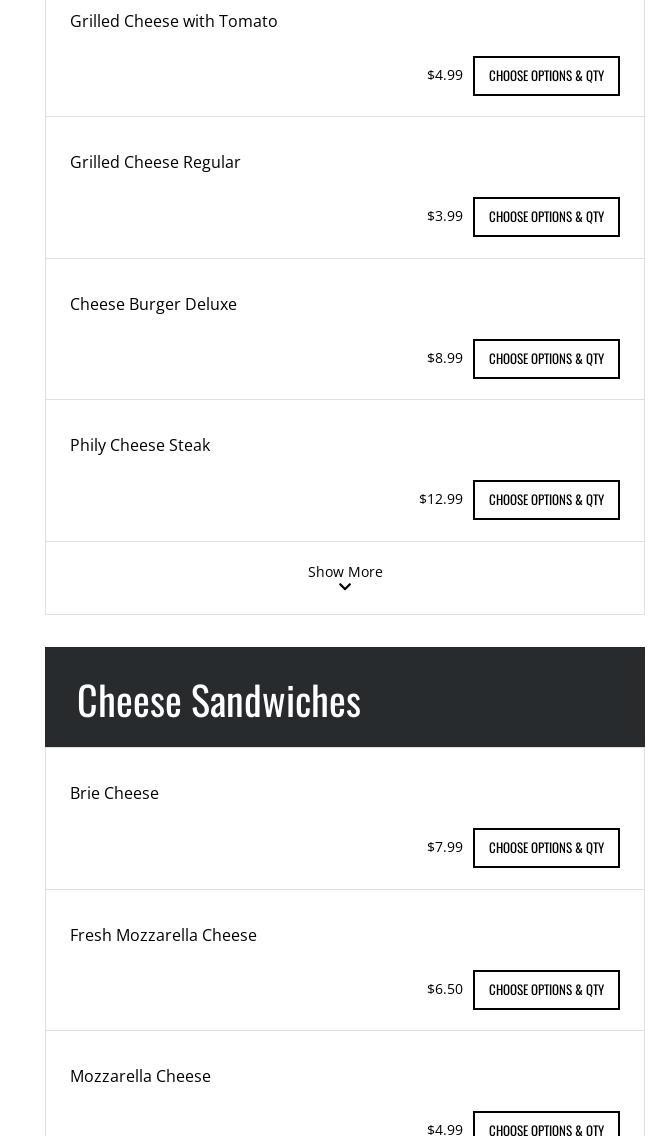This screenshot has height=1136, width=670.
Task: Pick options for Phily Cheese Steak
Action: (546, 500)
